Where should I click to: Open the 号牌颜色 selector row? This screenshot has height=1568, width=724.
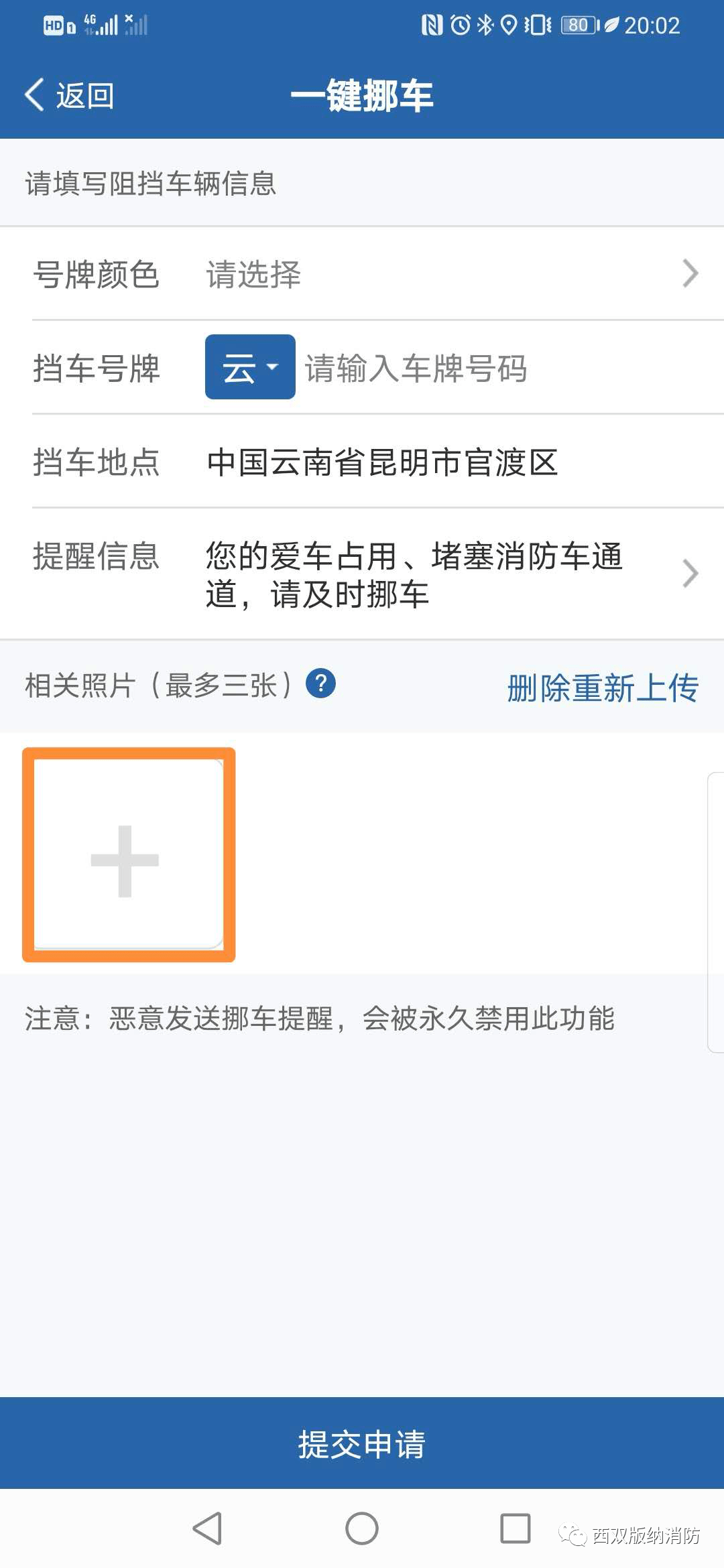click(x=362, y=274)
